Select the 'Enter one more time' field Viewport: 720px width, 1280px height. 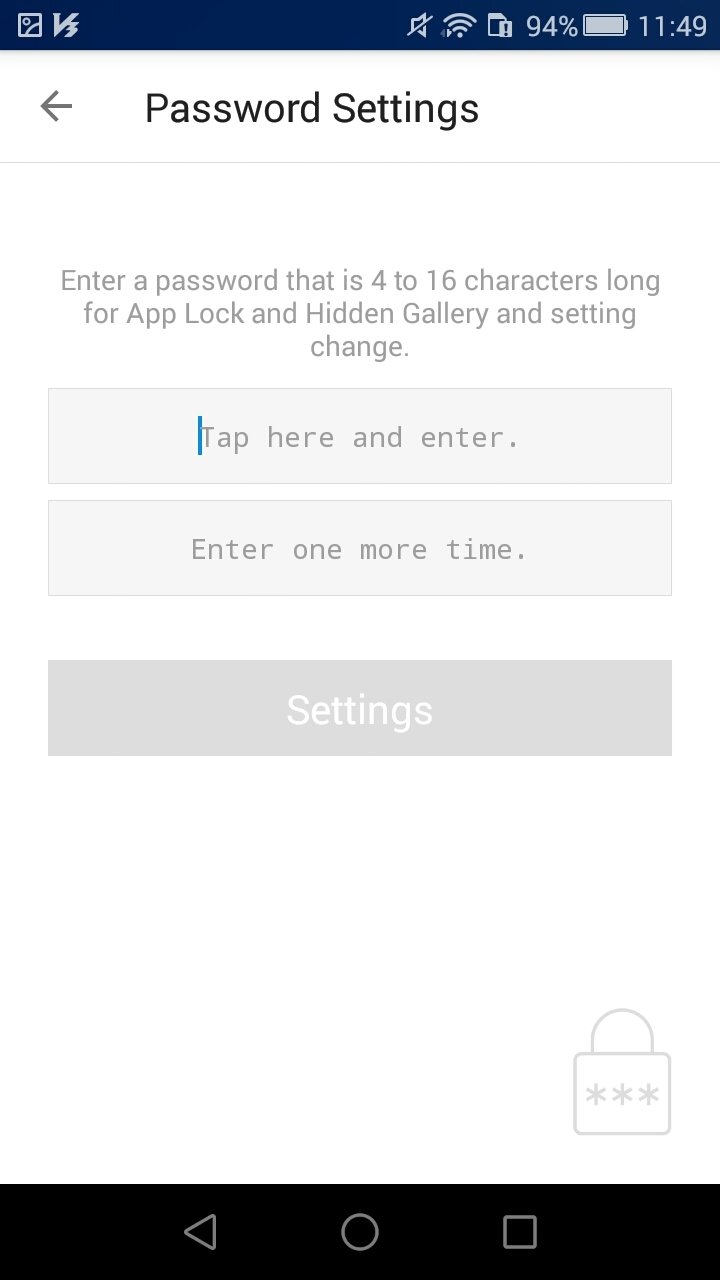360,548
